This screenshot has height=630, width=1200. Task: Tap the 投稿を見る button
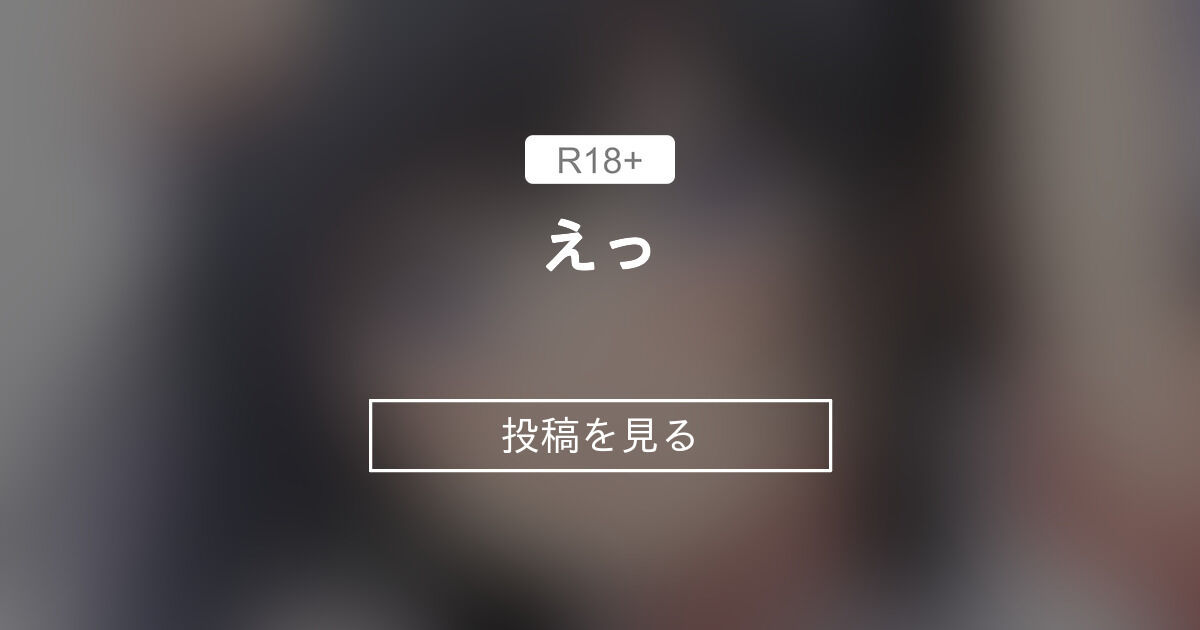(x=600, y=435)
